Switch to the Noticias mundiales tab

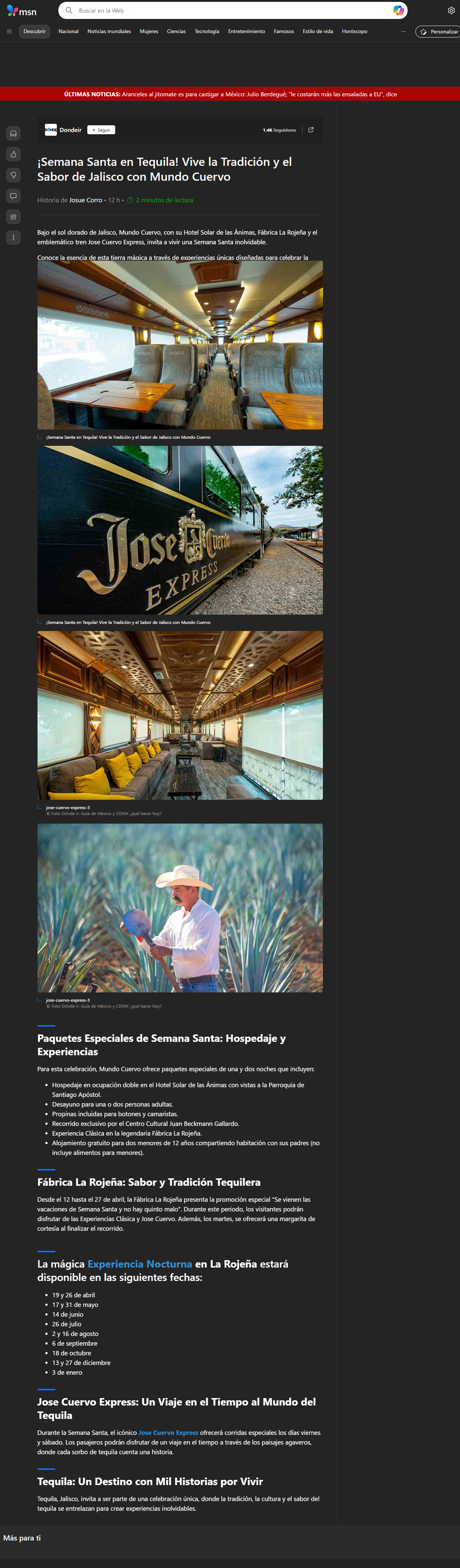click(x=109, y=32)
